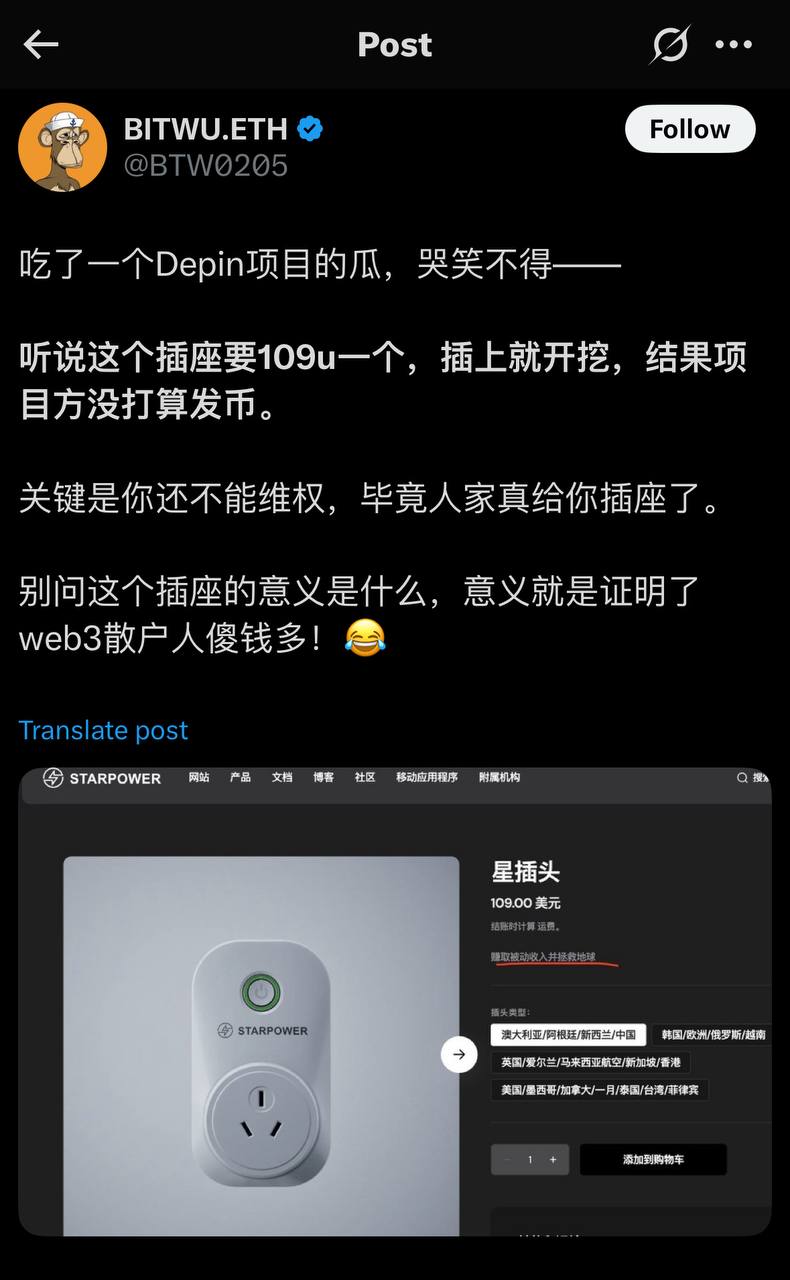Increase quantity with the + stepper
790x1280 pixels.
(554, 1159)
